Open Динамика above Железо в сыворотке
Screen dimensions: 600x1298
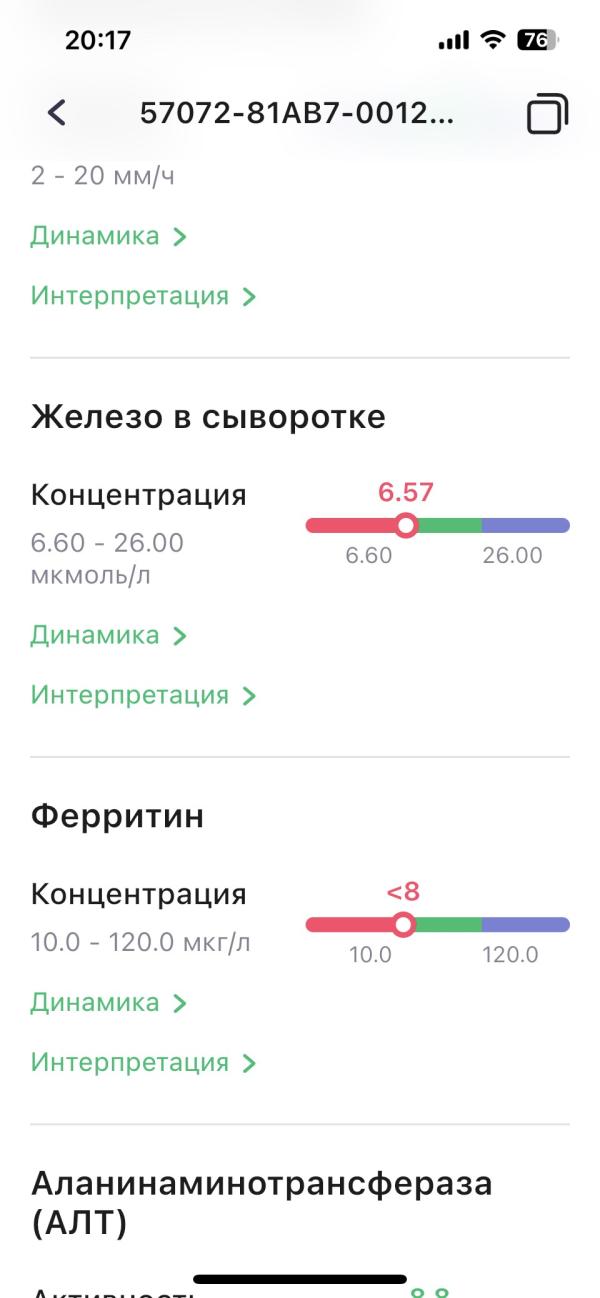tap(108, 237)
